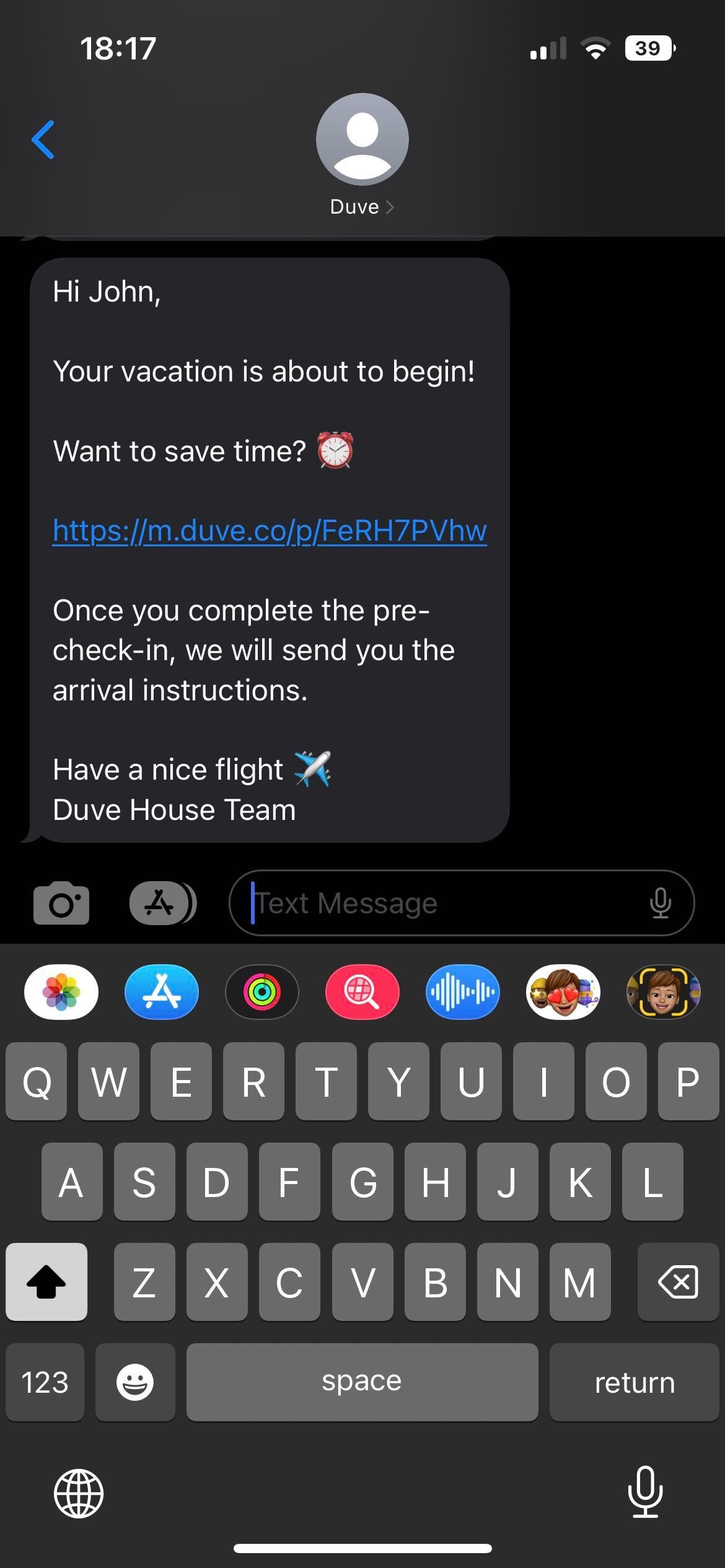This screenshot has width=725, height=1568.
Task: Open the App Store iMessage app
Action: 162,992
